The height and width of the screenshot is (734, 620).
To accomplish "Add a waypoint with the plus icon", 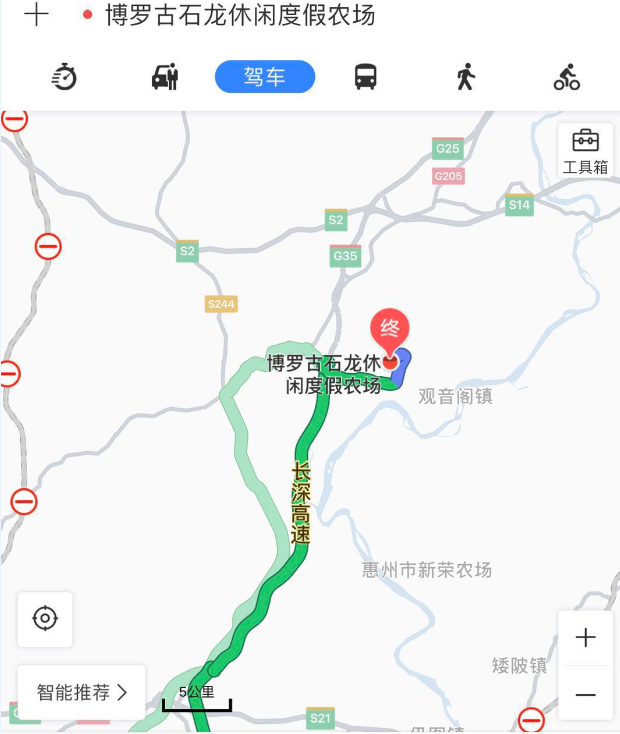I will click(36, 15).
